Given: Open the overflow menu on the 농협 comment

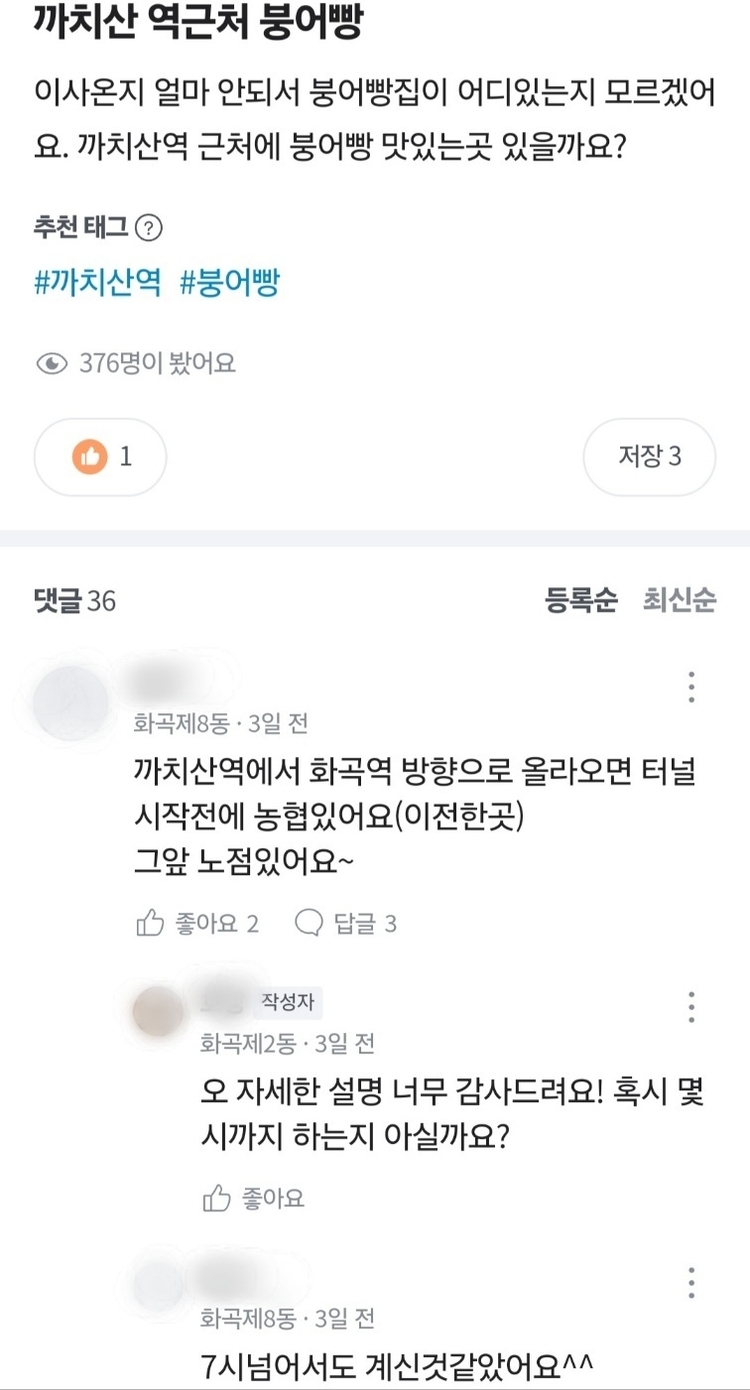Looking at the screenshot, I should tap(691, 687).
